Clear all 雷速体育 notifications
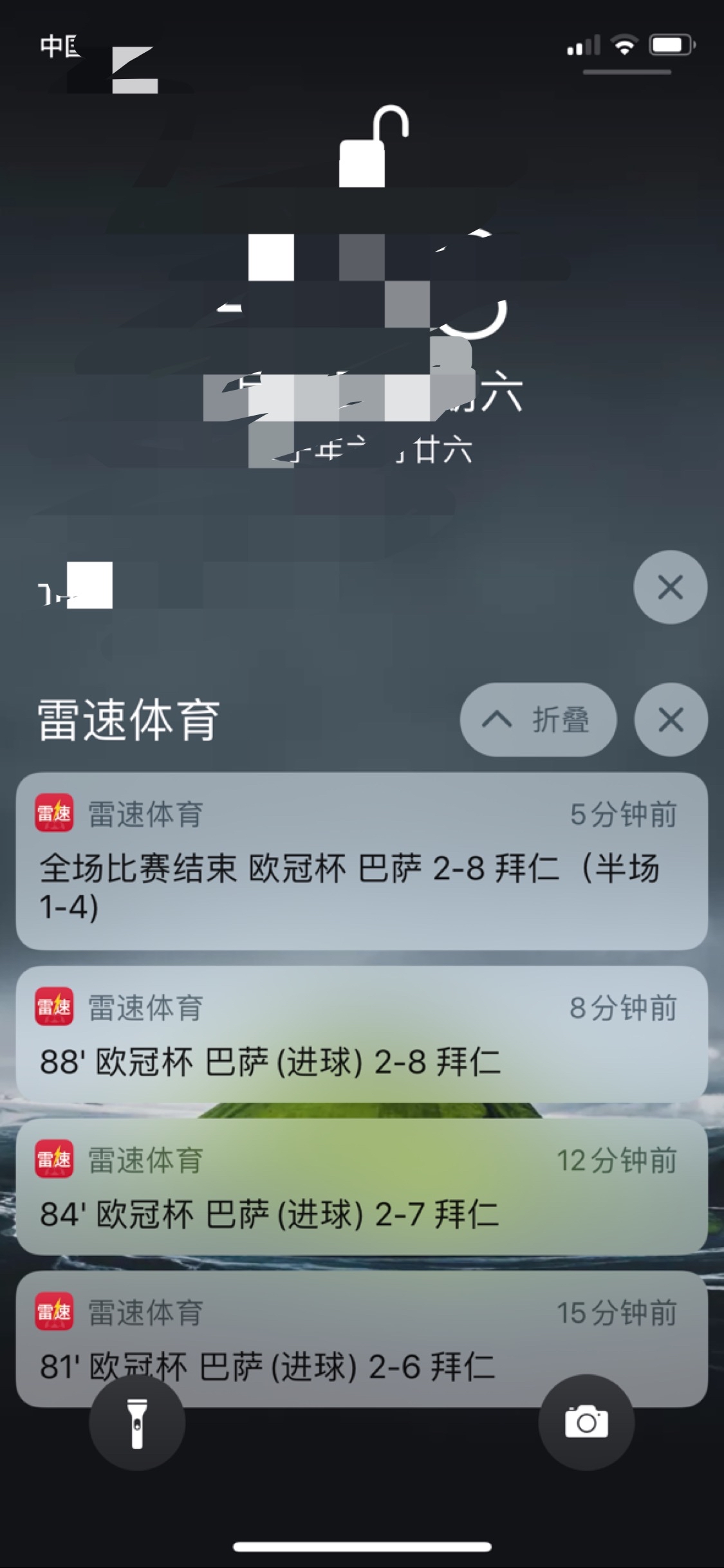 tap(671, 719)
